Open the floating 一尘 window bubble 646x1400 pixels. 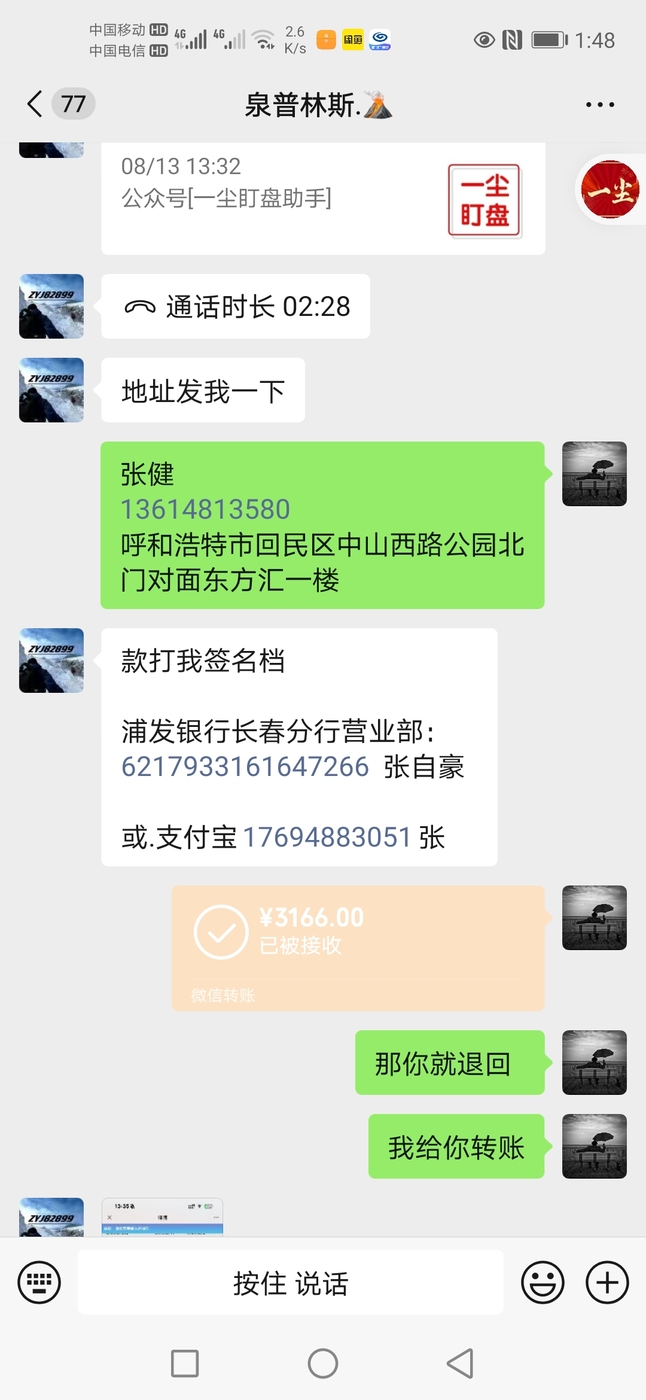612,190
